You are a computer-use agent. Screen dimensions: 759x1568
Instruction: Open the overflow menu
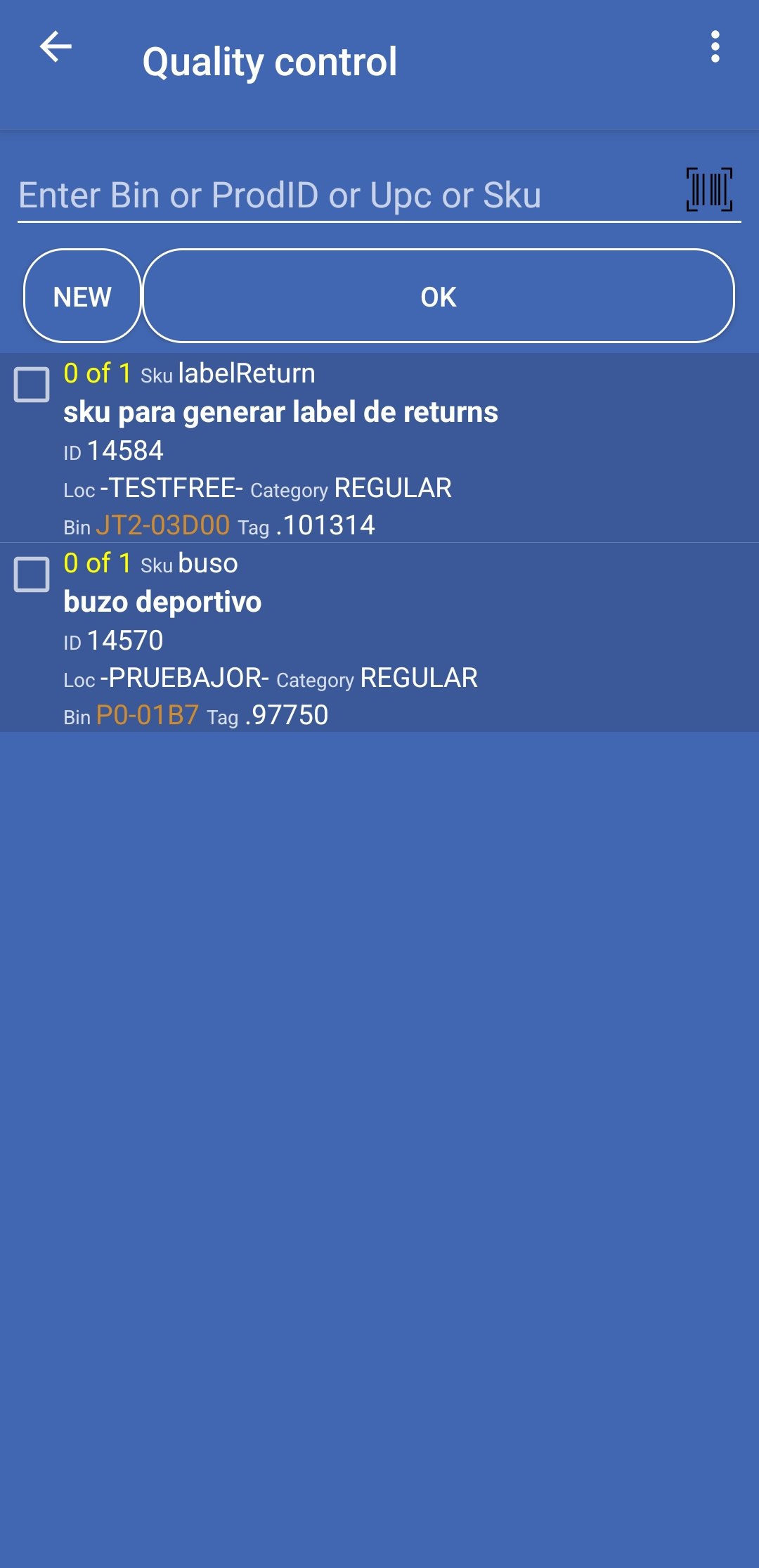715,47
